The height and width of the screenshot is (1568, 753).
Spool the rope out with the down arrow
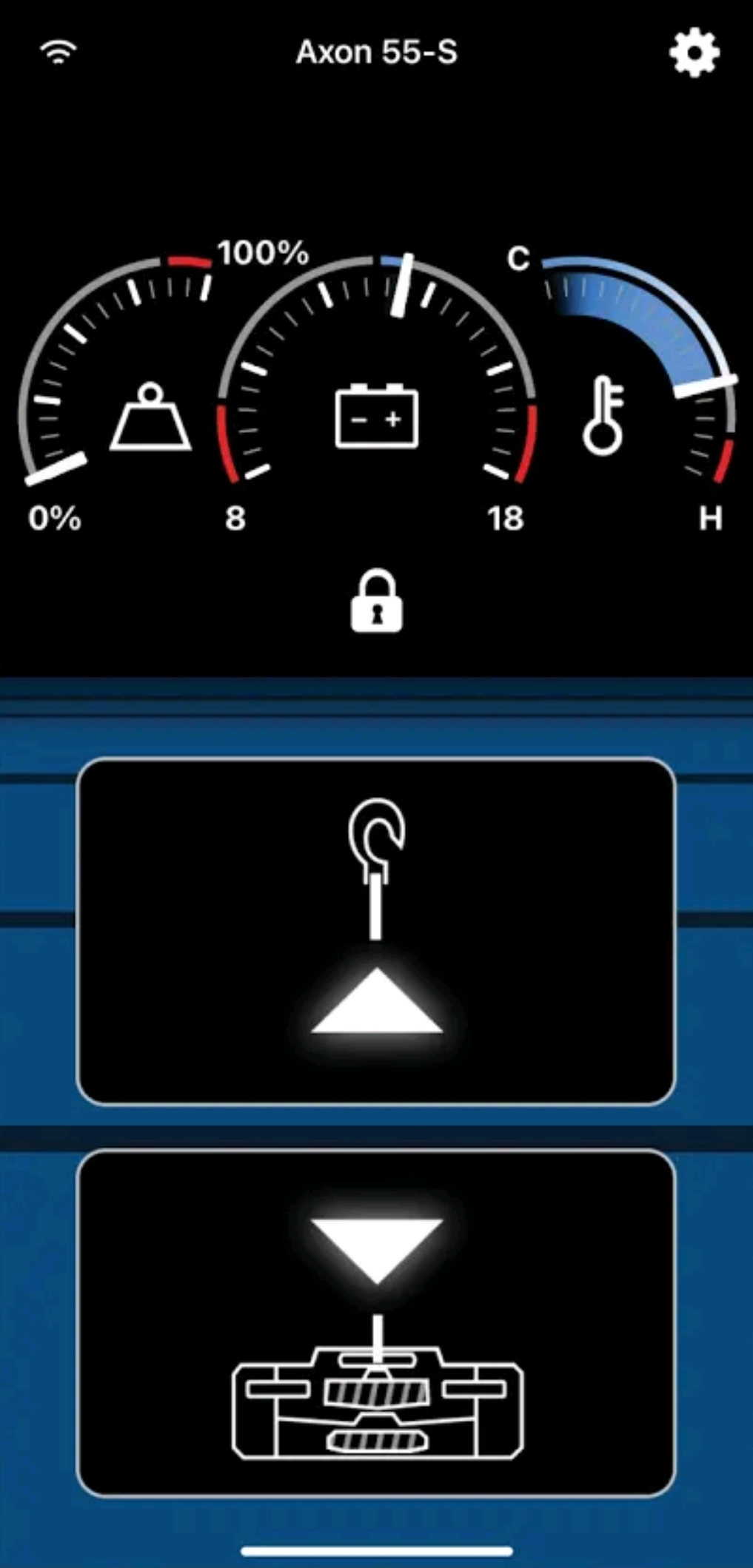click(376, 1322)
